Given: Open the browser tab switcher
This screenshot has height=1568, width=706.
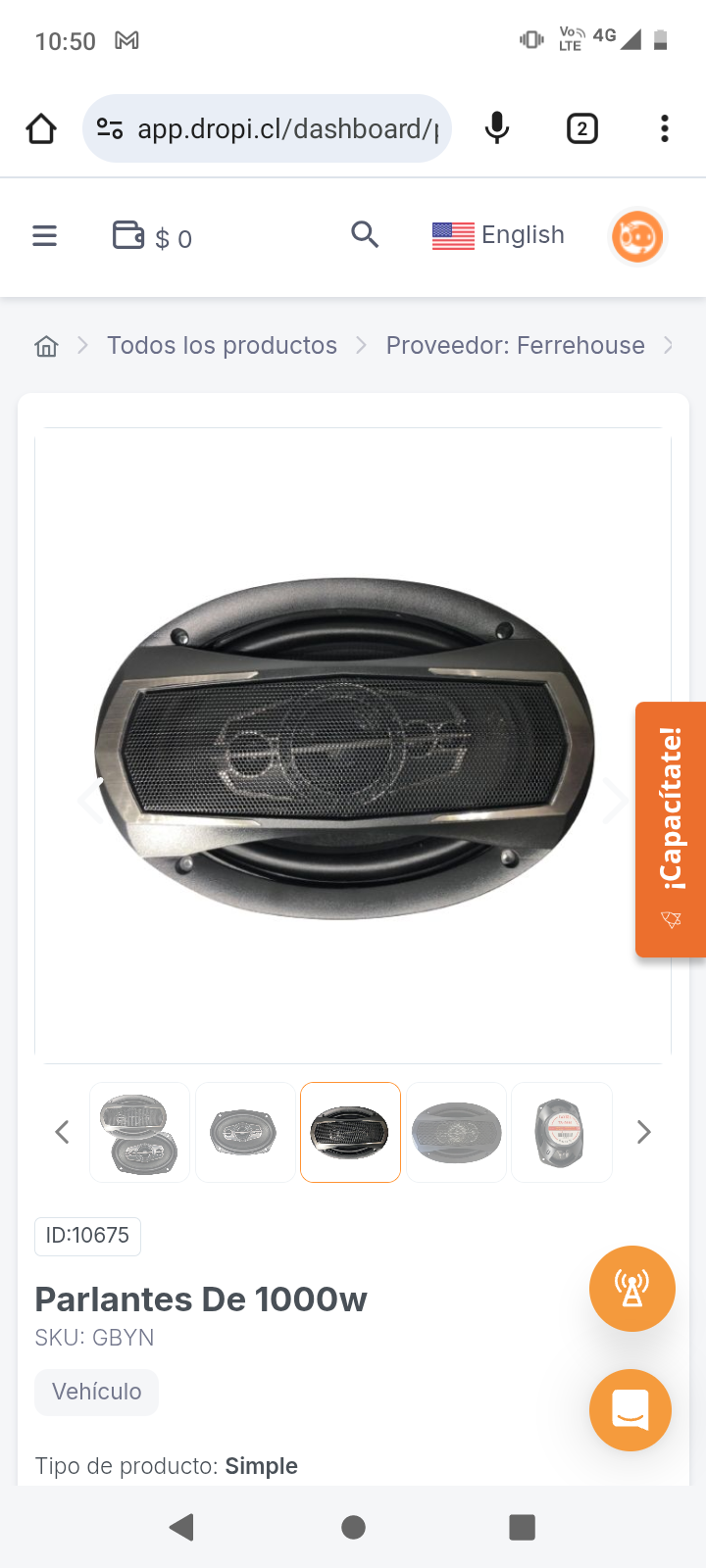Looking at the screenshot, I should pos(581,128).
